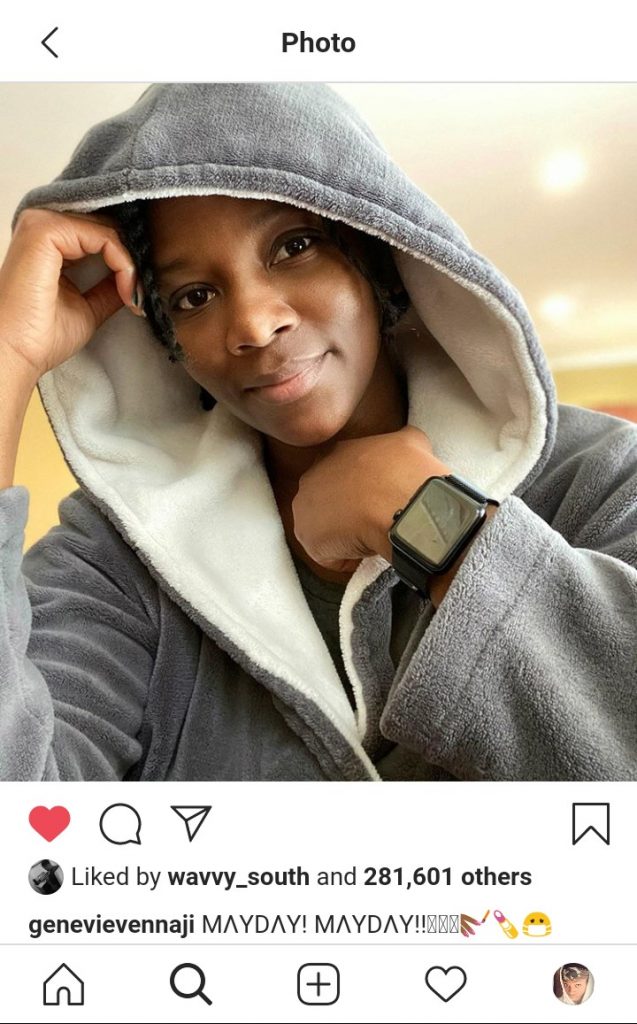Open the Activity heart tab
Screen dimensions: 637x1024
point(446,985)
